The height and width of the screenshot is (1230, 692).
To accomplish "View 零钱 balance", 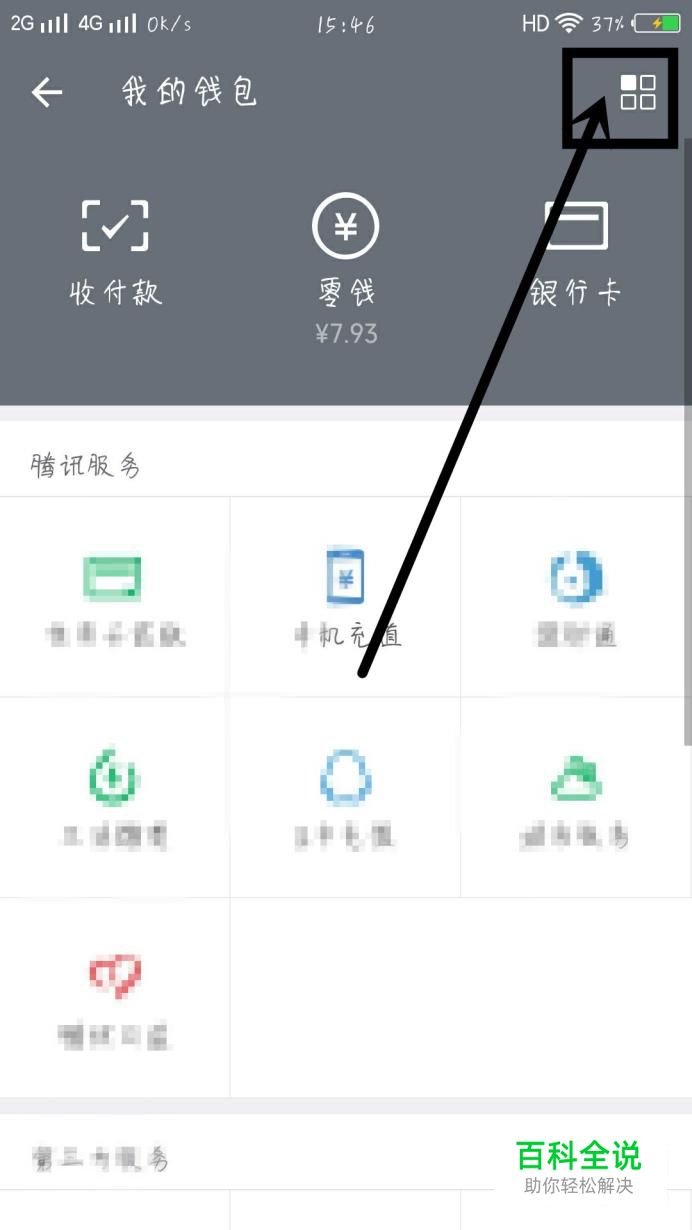I will click(x=345, y=263).
